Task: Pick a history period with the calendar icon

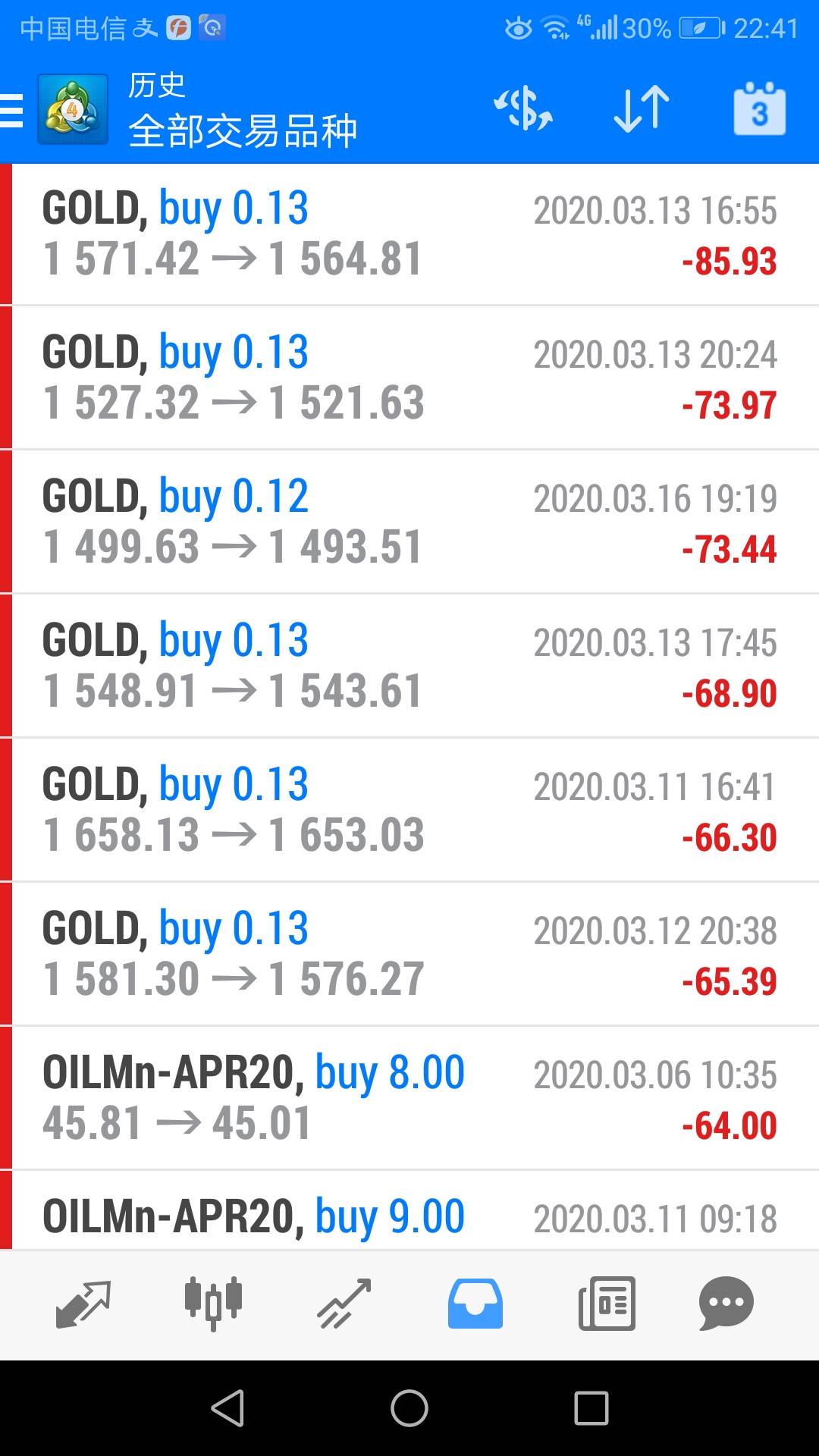Action: (759, 109)
